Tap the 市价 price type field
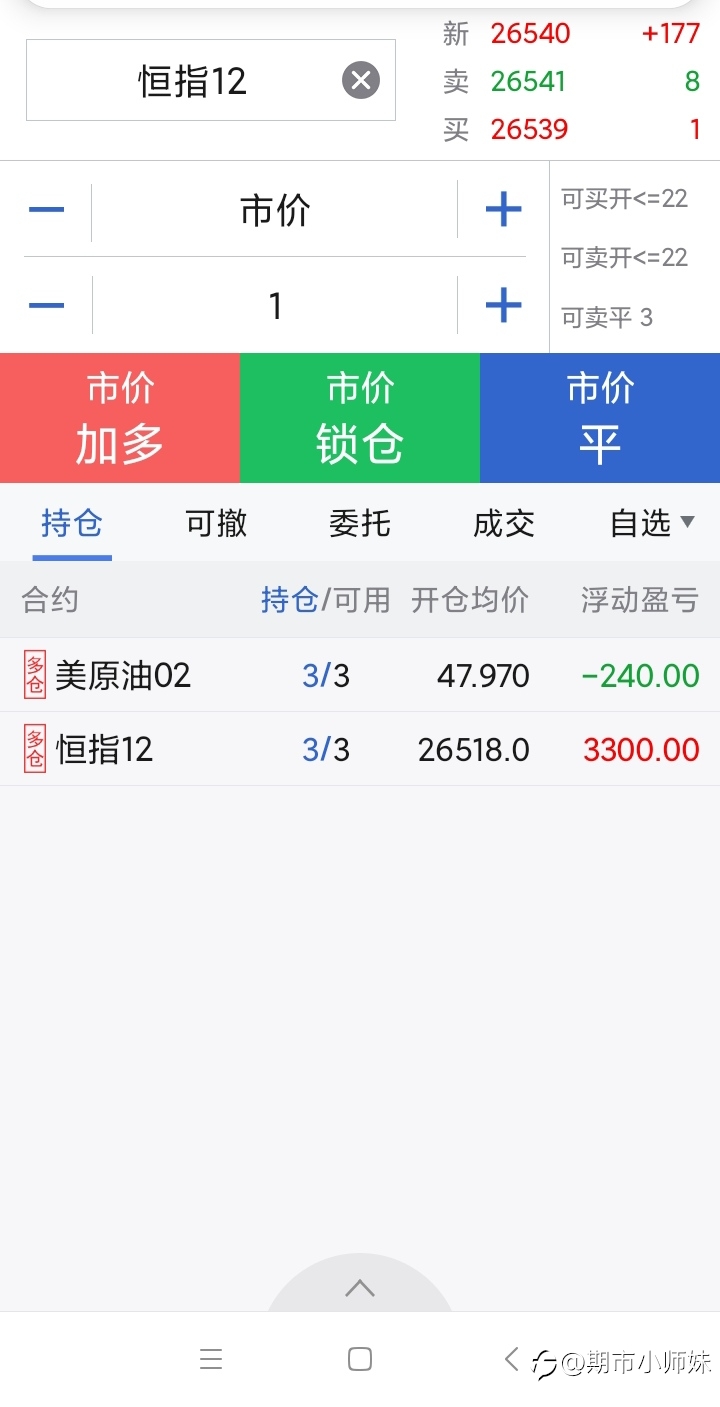Image resolution: width=720 pixels, height=1407 pixels. (x=275, y=210)
